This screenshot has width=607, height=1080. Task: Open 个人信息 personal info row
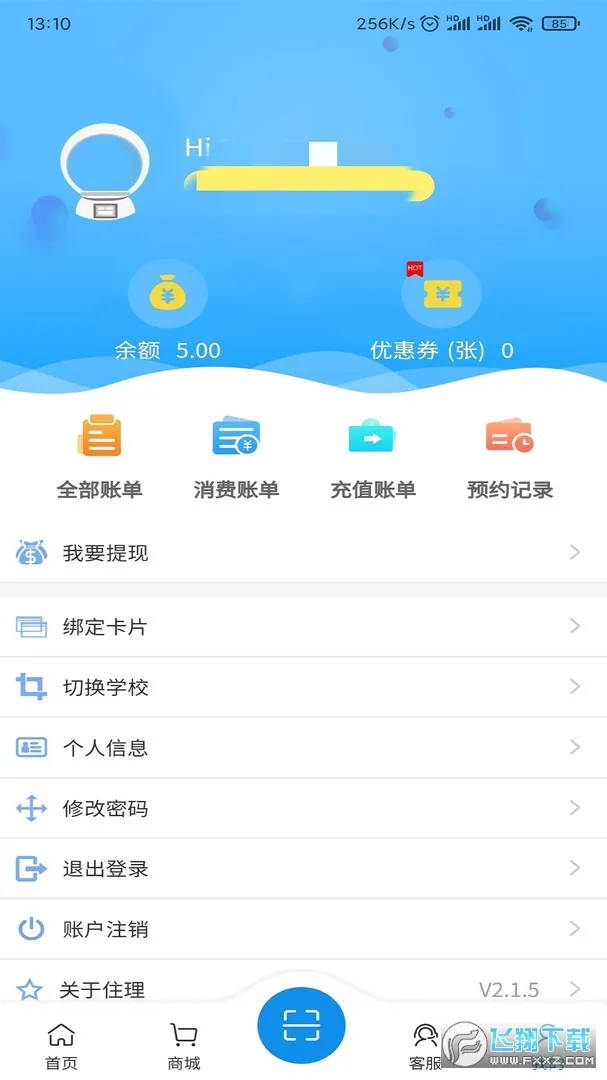[x=303, y=747]
